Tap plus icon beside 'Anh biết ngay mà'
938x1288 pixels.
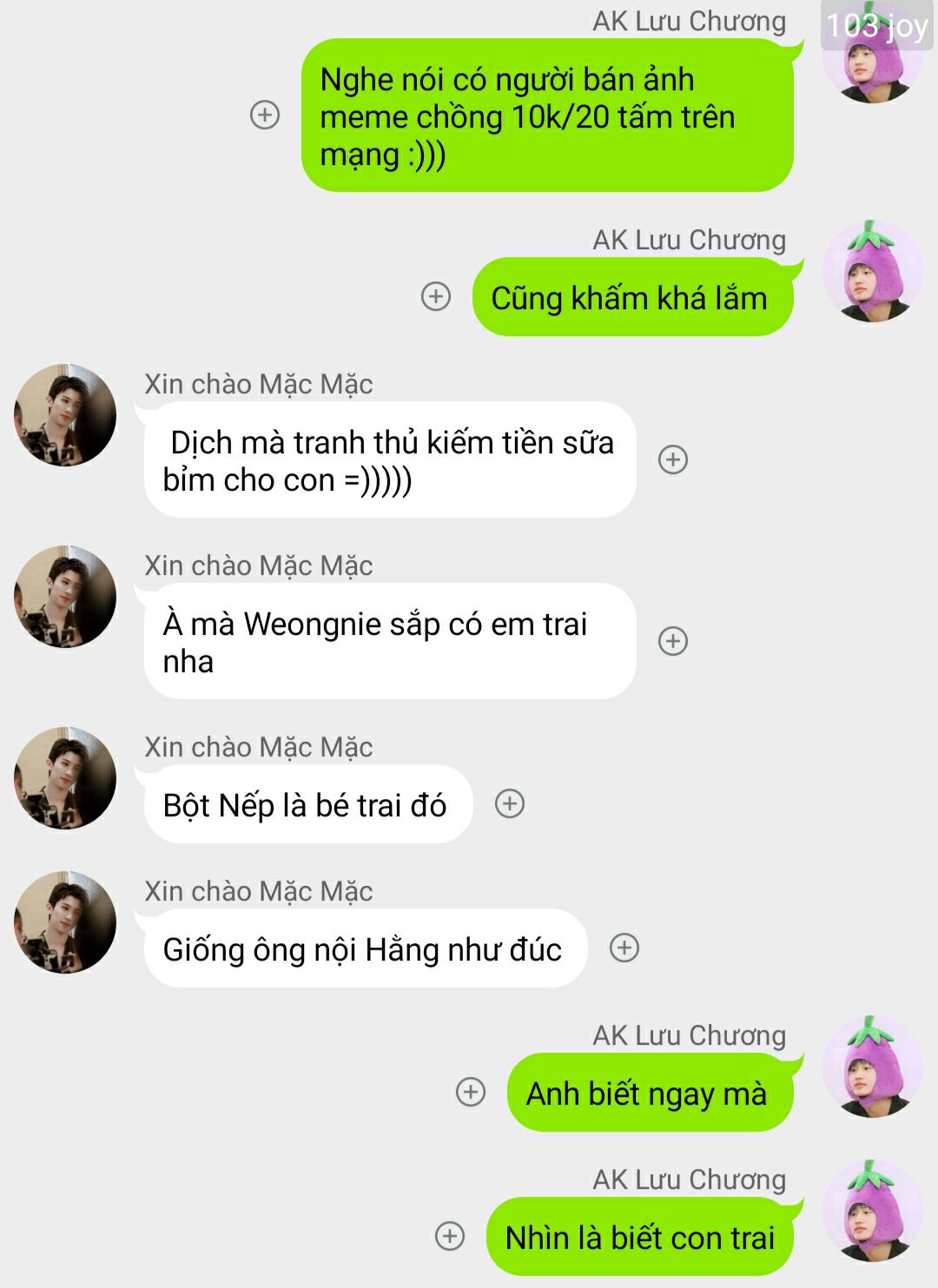tap(471, 1092)
